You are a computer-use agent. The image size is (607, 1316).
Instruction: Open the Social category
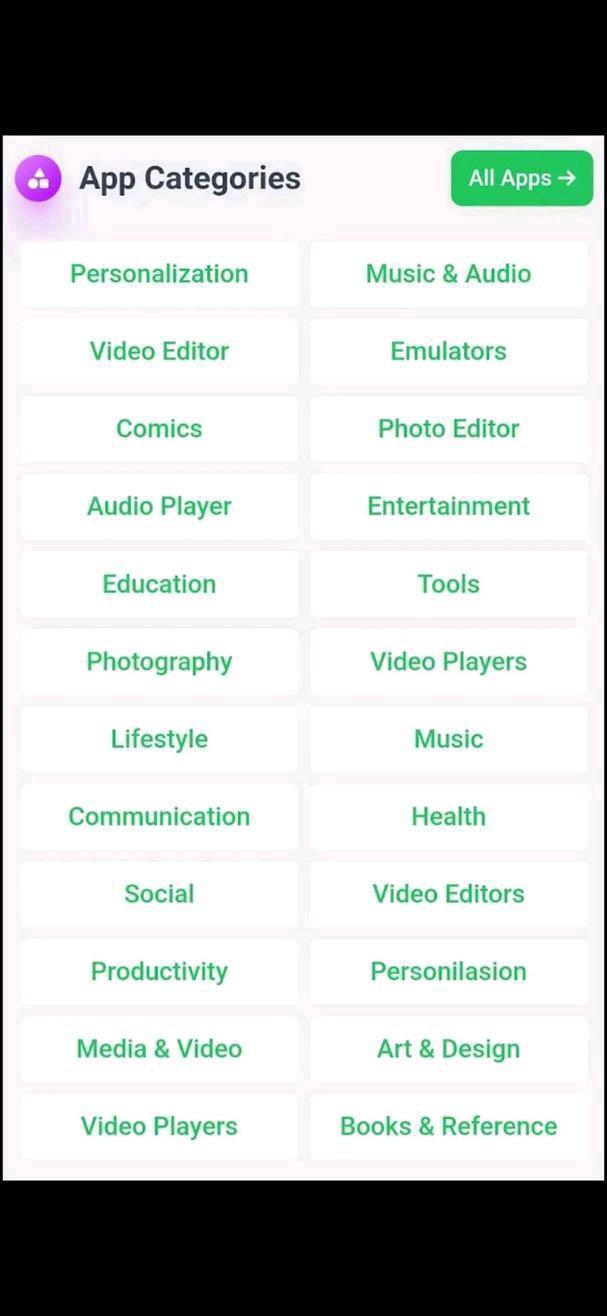click(159, 894)
